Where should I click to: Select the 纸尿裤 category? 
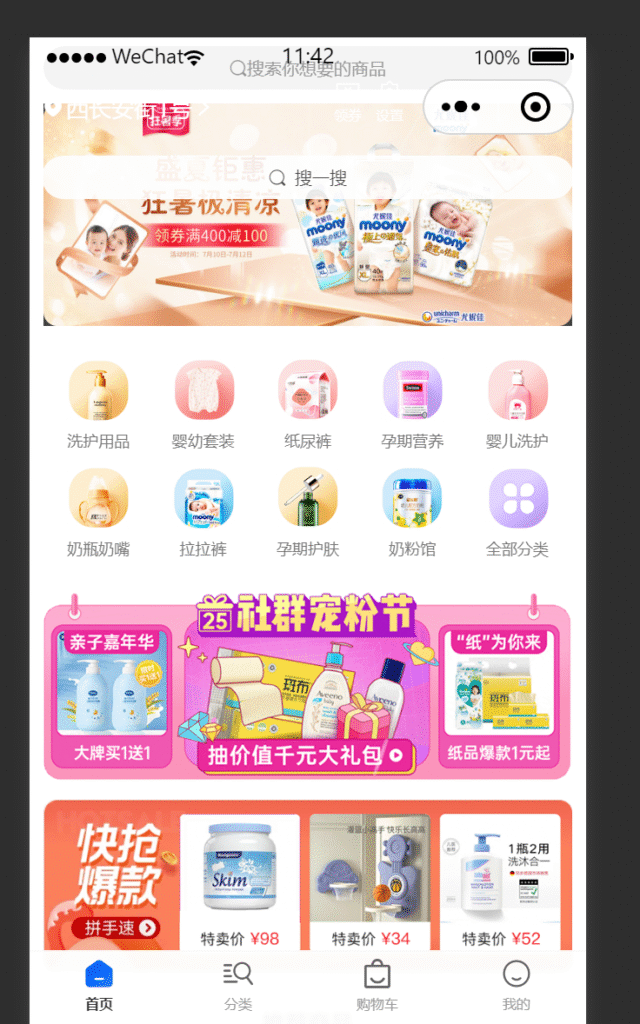click(x=308, y=404)
